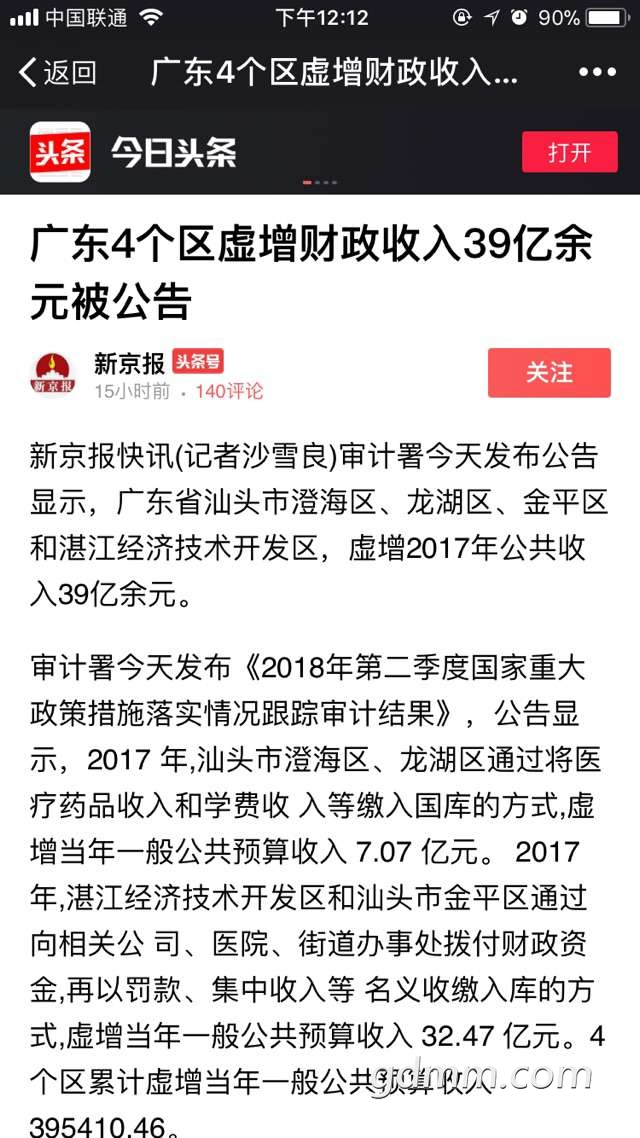View the 140评论 comments
This screenshot has width=640, height=1138.
229,391
